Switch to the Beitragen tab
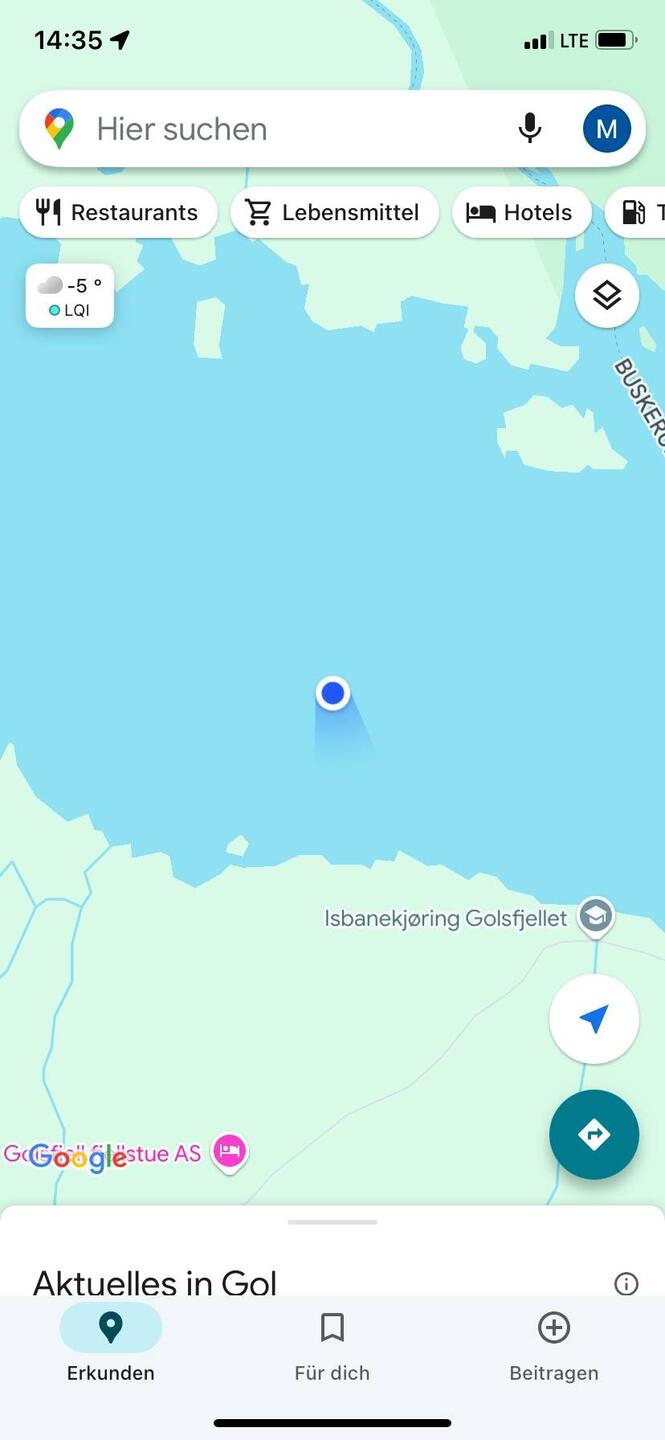 tap(553, 1343)
